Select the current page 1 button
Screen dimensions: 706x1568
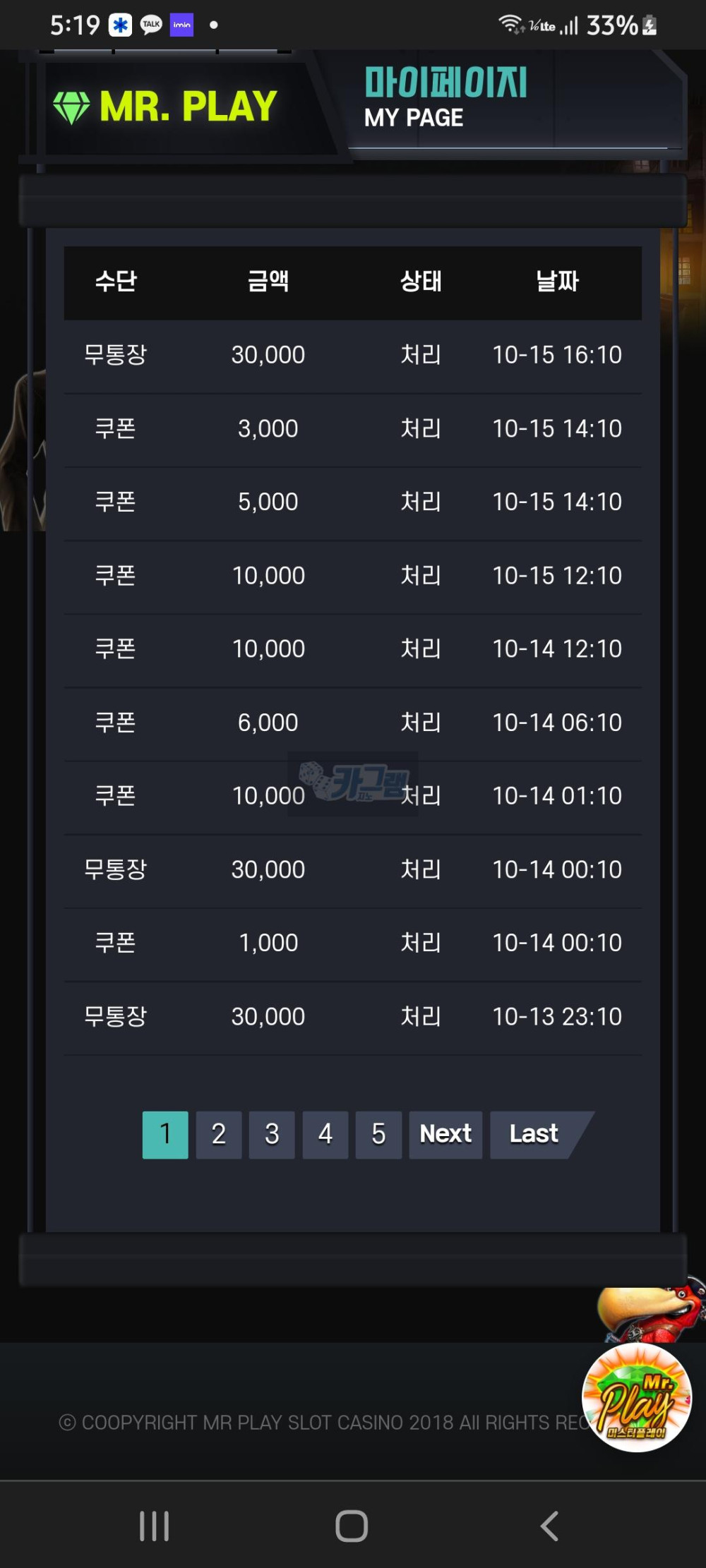pyautogui.click(x=165, y=1134)
